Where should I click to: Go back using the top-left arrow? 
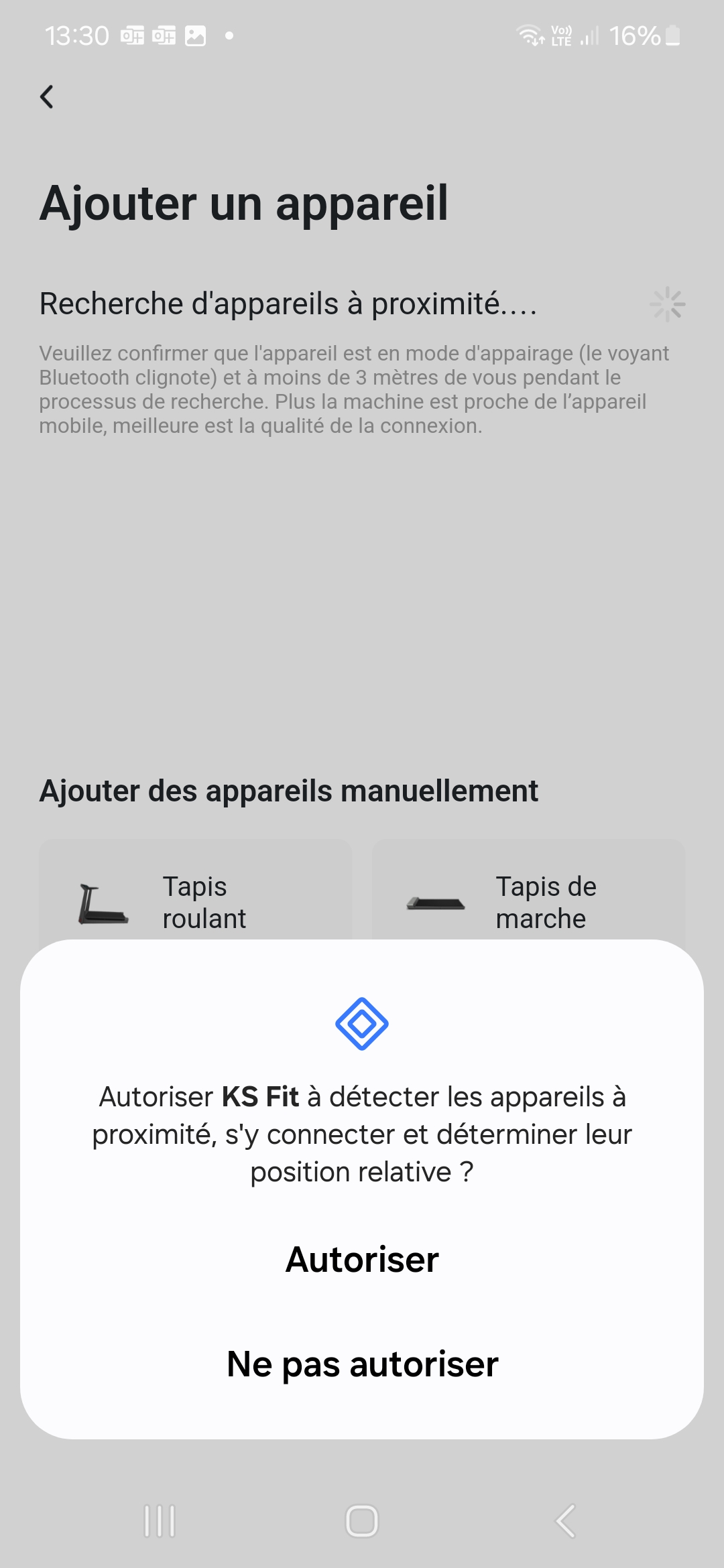pos(47,97)
